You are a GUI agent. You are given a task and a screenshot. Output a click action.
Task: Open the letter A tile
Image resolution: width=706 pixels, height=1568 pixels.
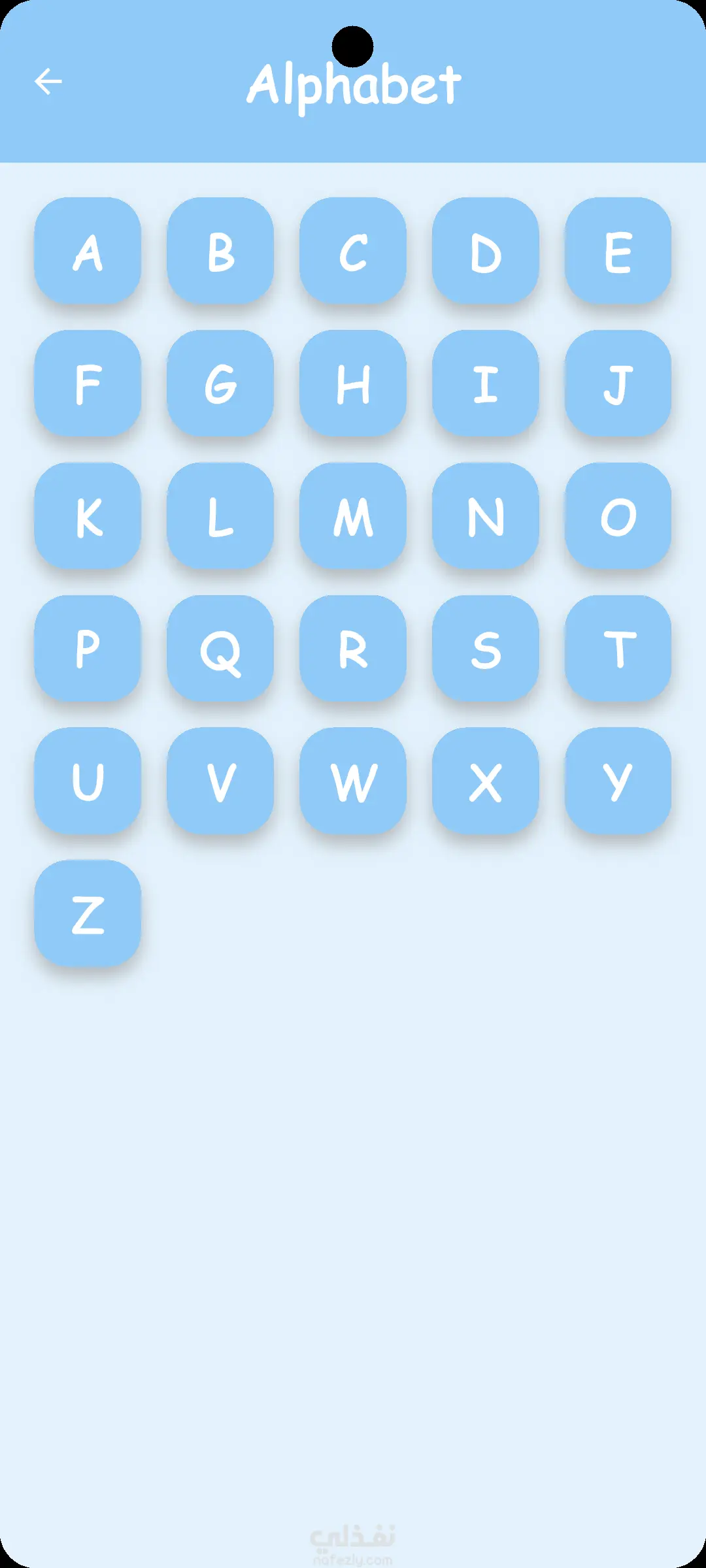coord(88,252)
